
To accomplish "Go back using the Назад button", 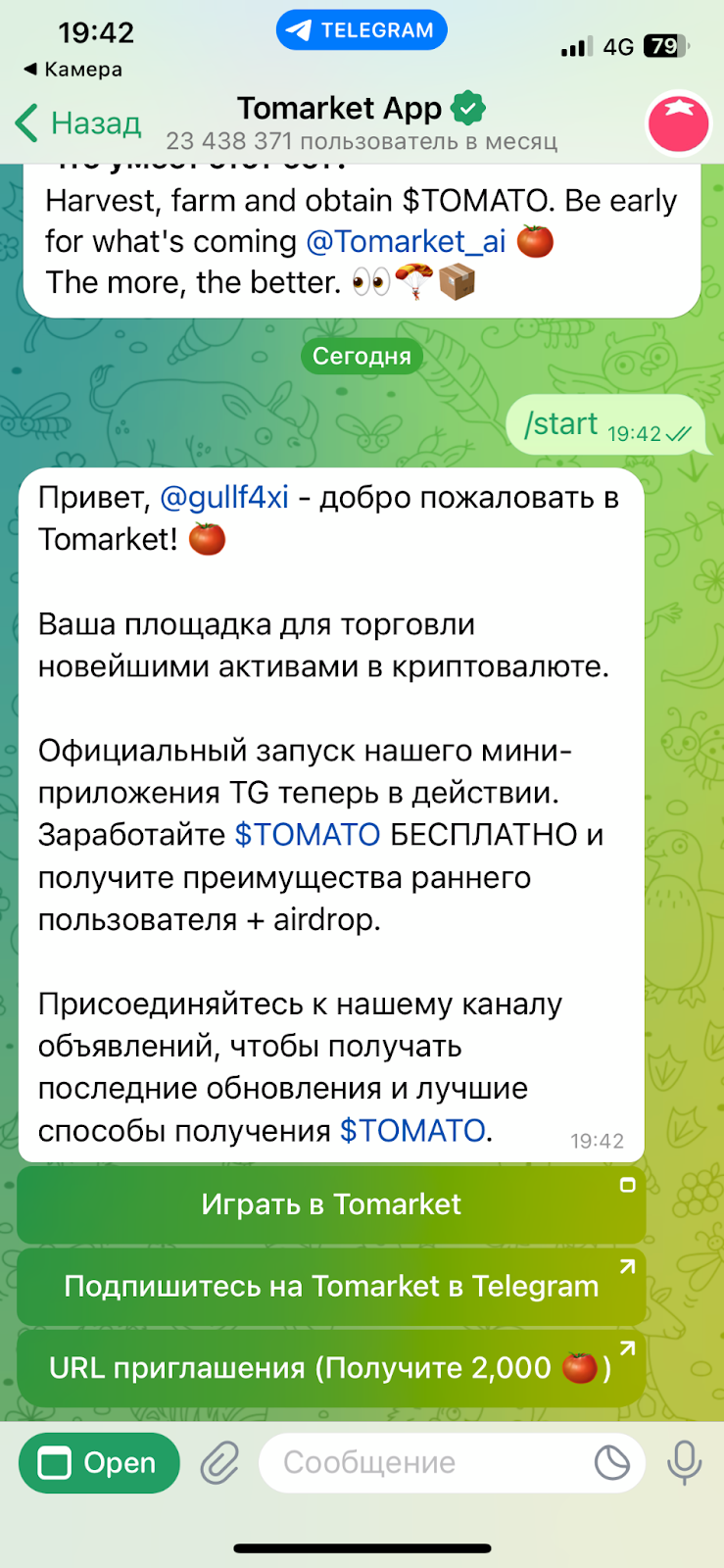I will click(78, 123).
